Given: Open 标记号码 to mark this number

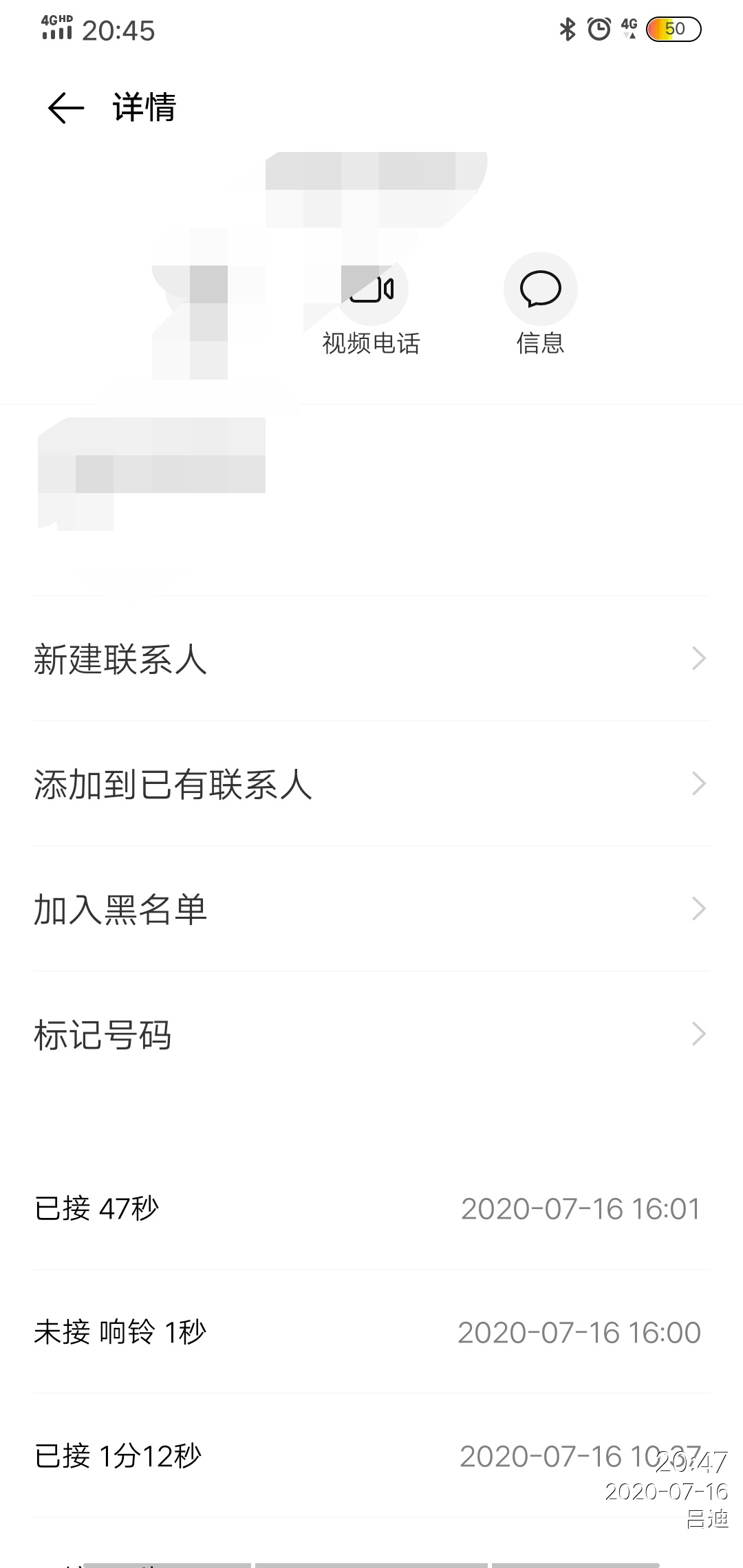Looking at the screenshot, I should tap(371, 1034).
